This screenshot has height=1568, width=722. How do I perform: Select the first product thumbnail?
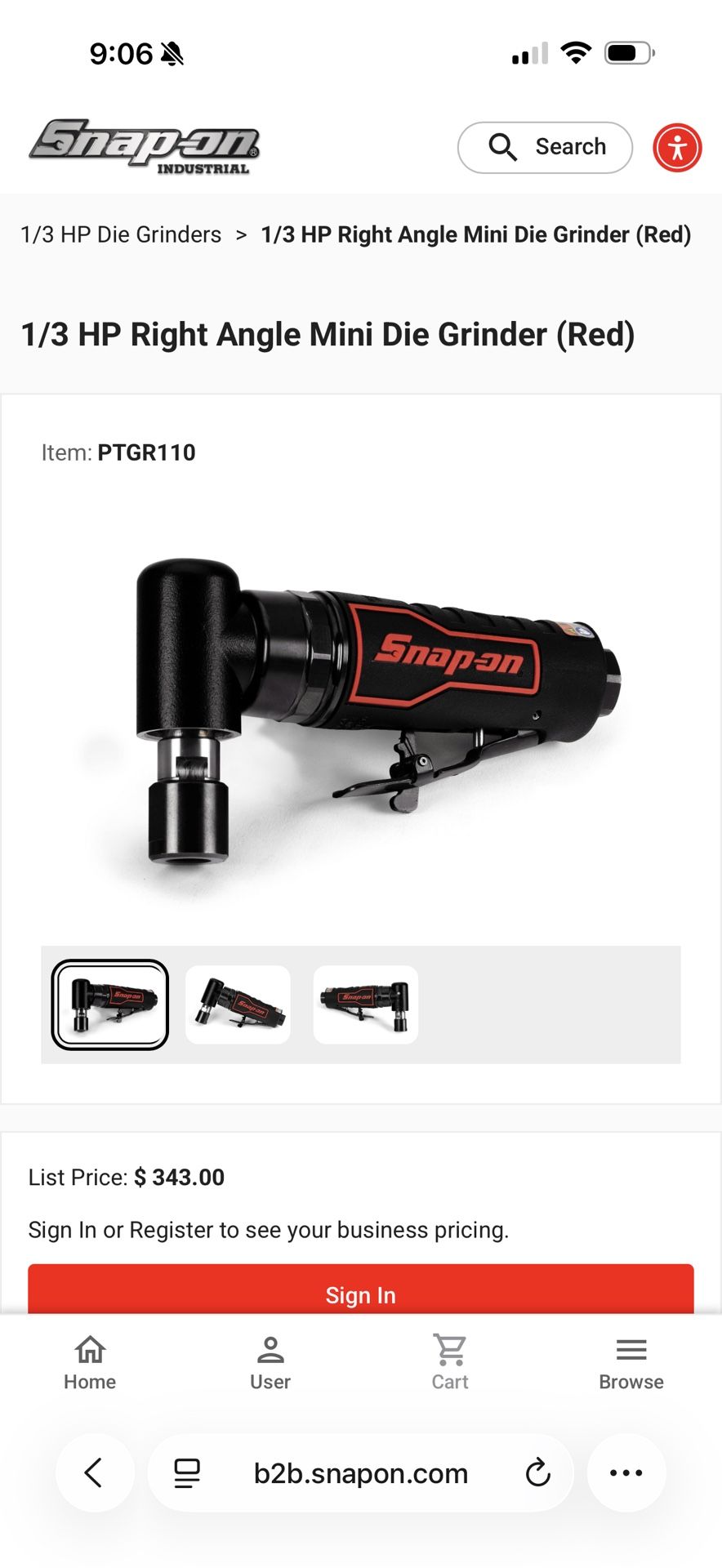110,1004
